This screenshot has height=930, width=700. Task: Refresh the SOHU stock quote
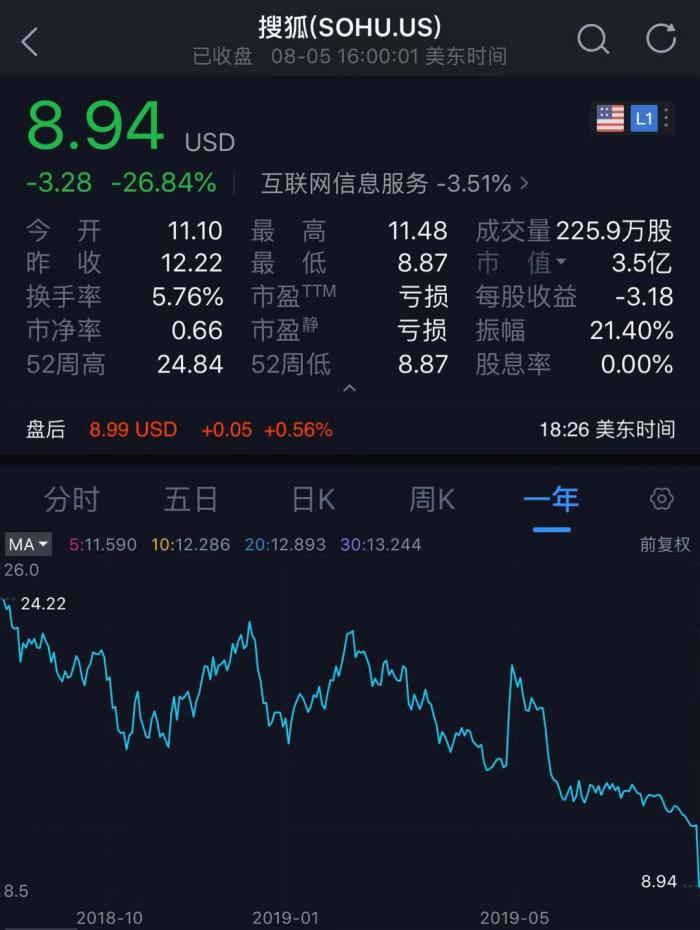[x=661, y=40]
